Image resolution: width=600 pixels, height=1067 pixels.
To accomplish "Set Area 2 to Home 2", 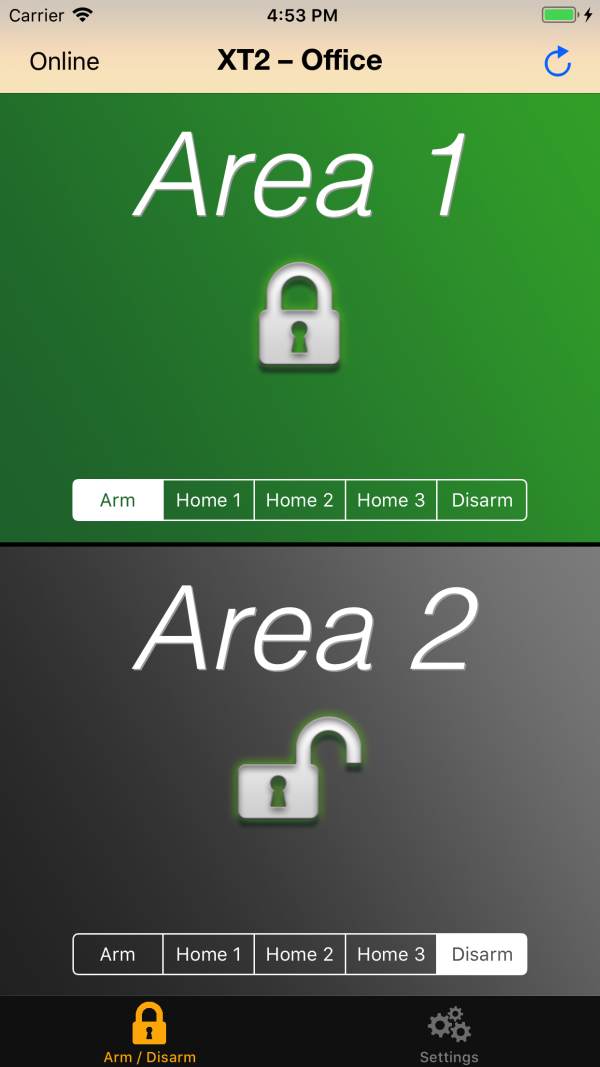I will coord(299,954).
